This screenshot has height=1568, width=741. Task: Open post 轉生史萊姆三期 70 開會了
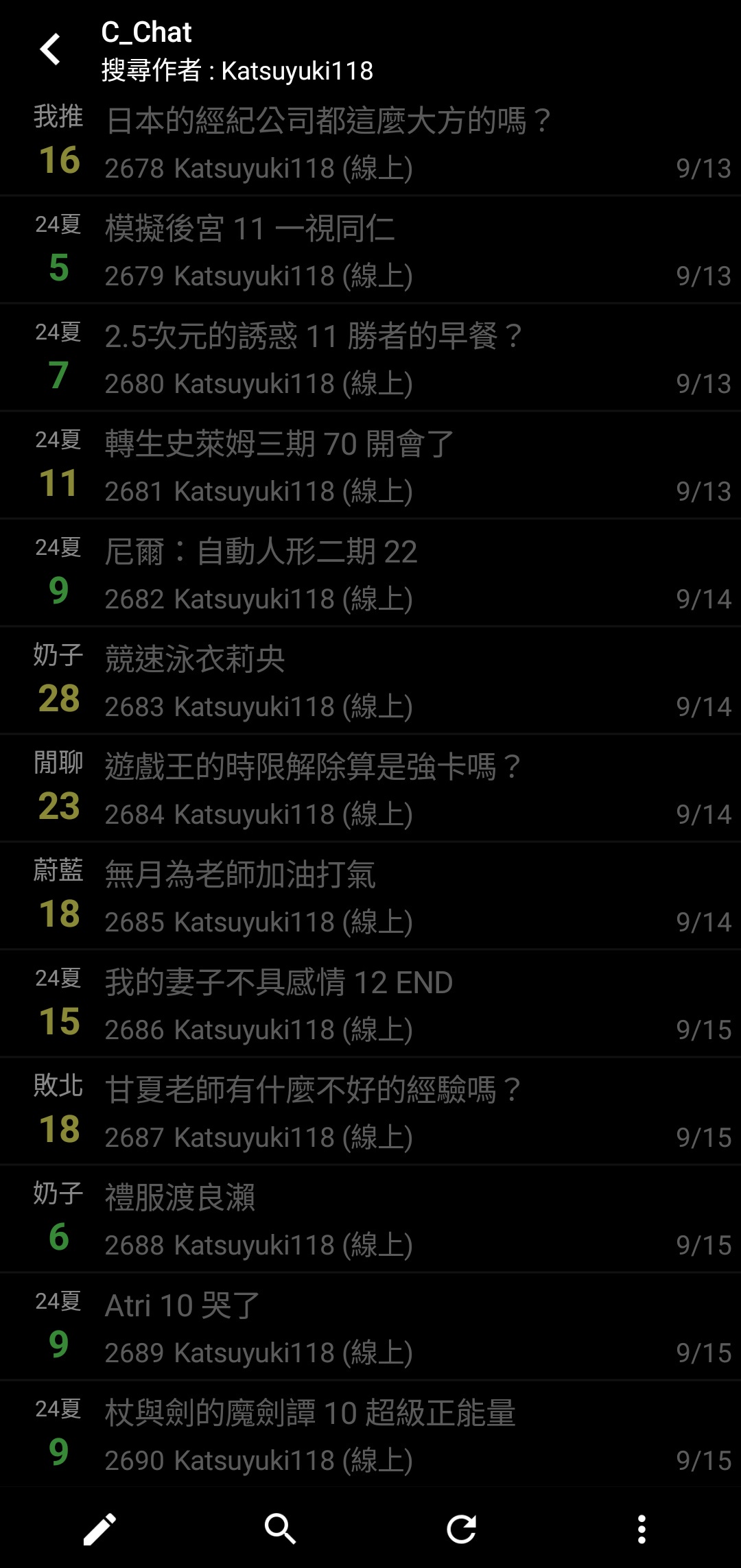[x=370, y=465]
